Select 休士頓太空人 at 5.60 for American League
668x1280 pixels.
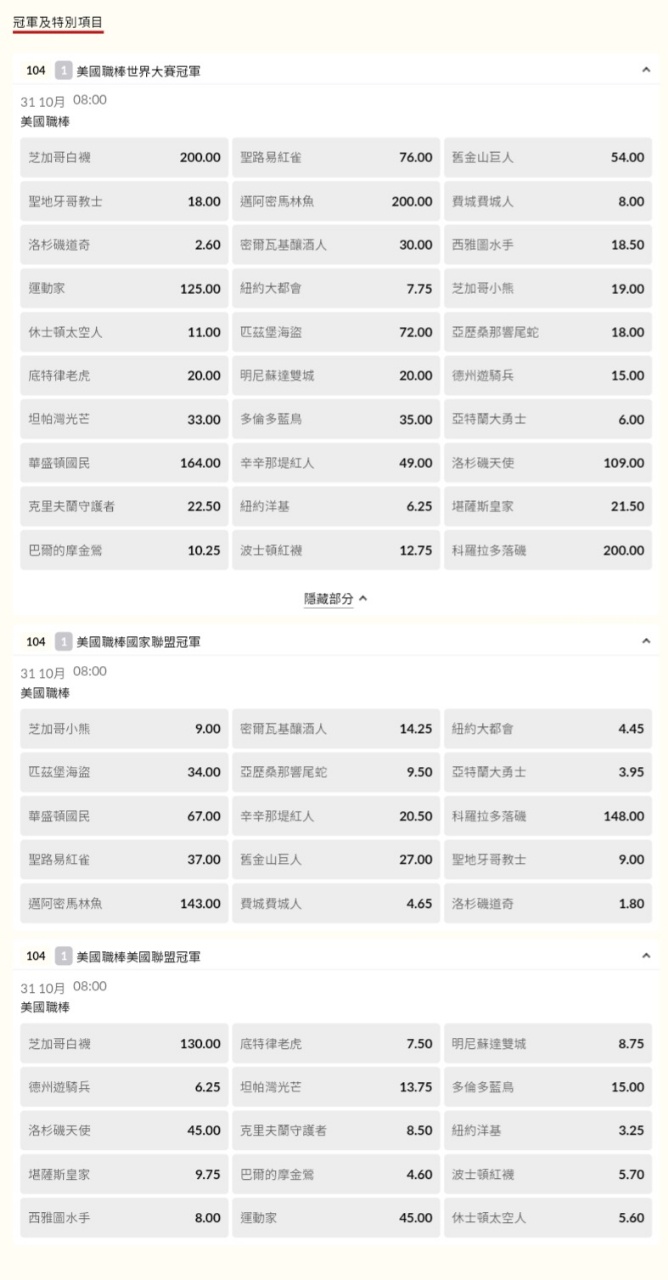(548, 1218)
